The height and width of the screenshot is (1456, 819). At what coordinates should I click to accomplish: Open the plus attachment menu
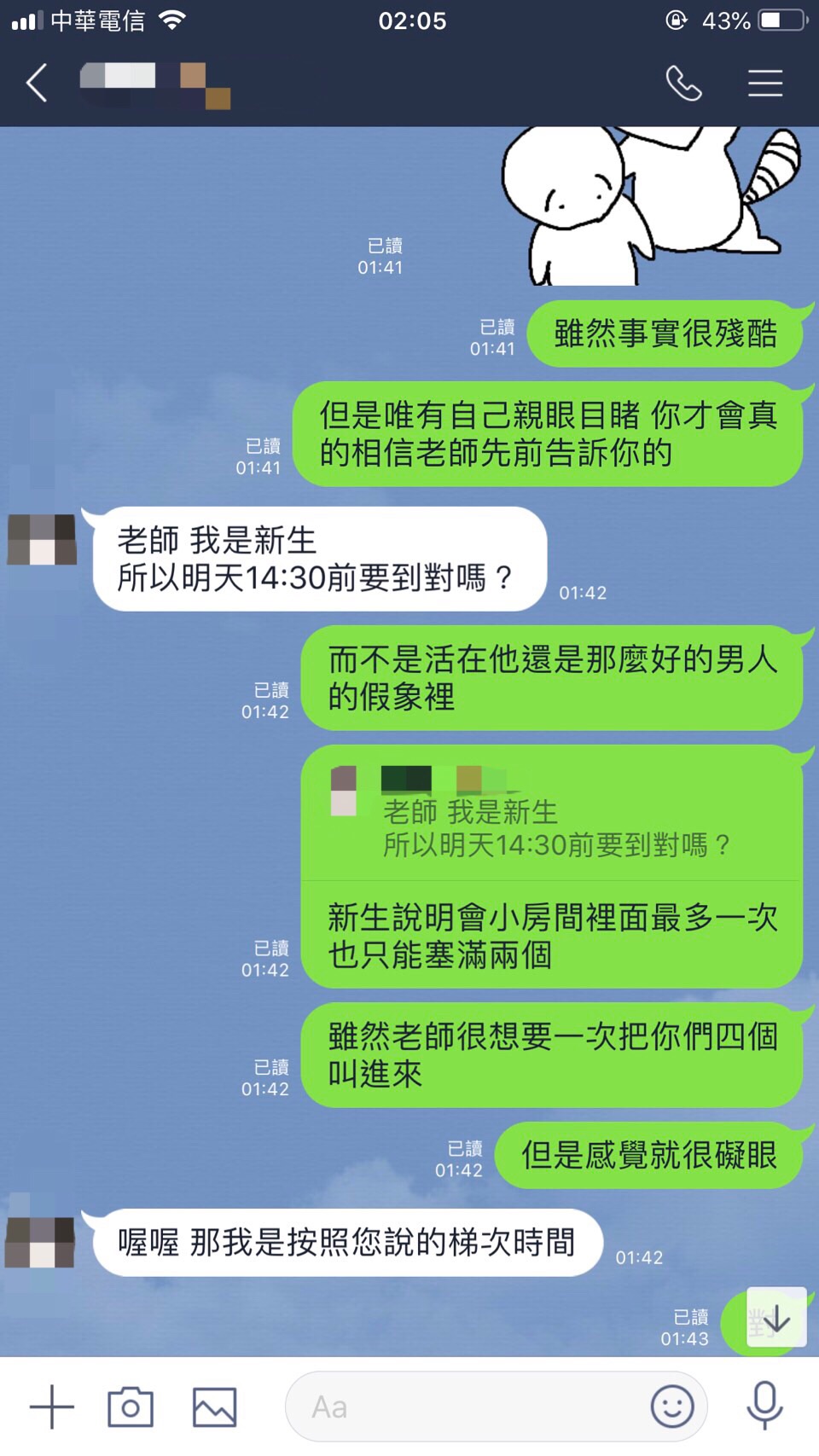tap(52, 1407)
